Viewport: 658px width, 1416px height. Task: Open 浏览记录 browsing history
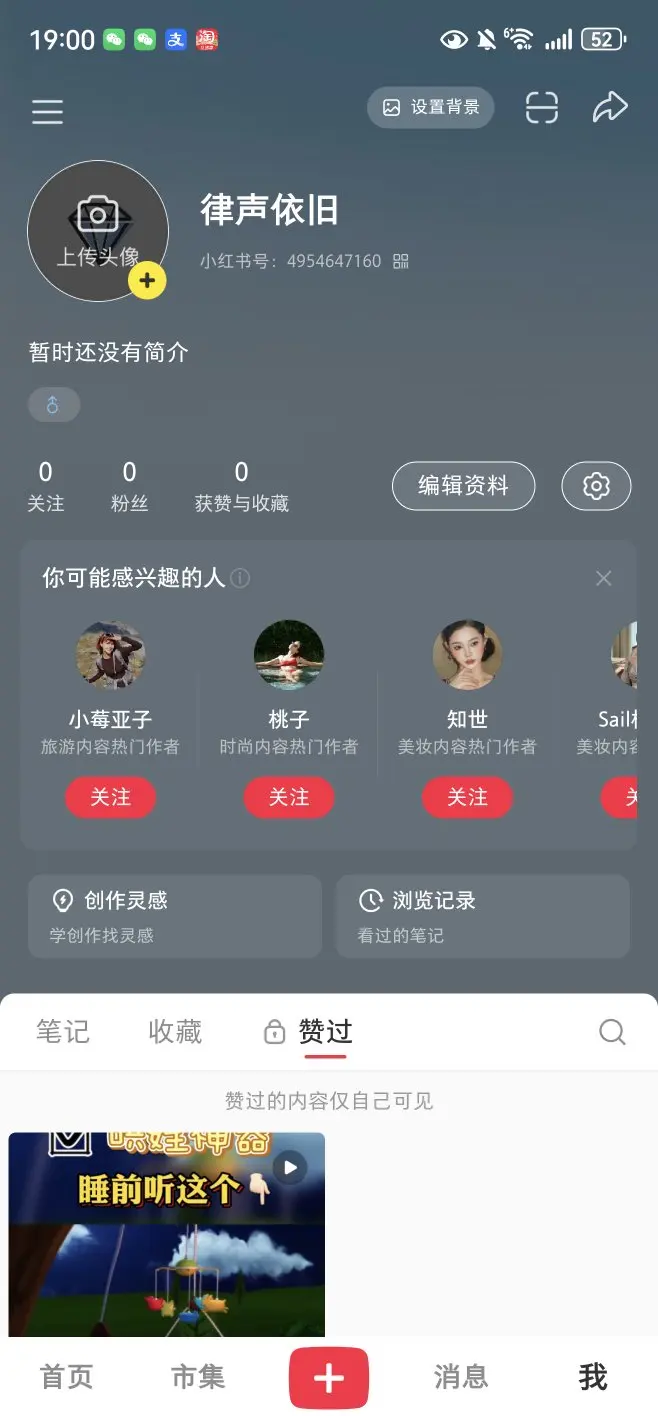point(483,916)
